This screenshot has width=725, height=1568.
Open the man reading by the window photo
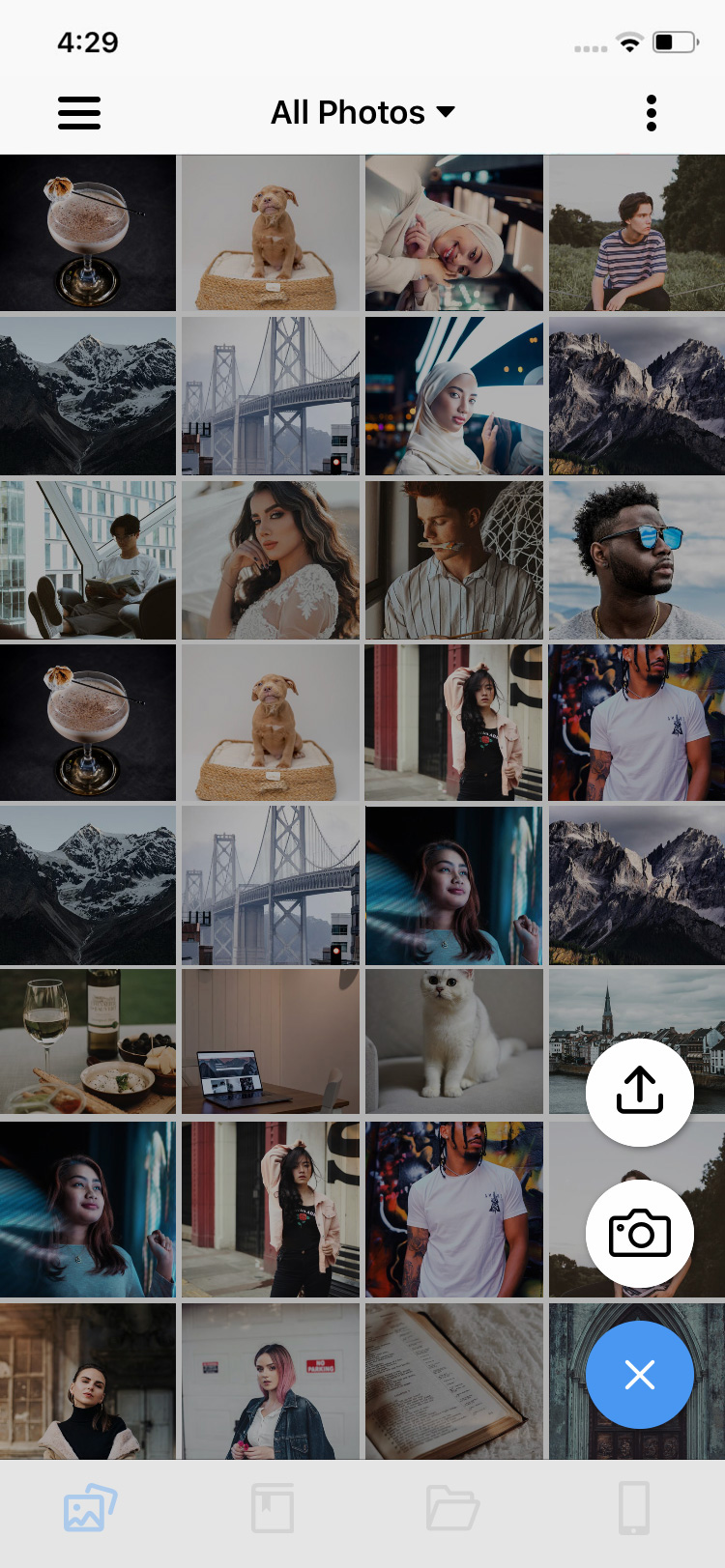pos(88,559)
